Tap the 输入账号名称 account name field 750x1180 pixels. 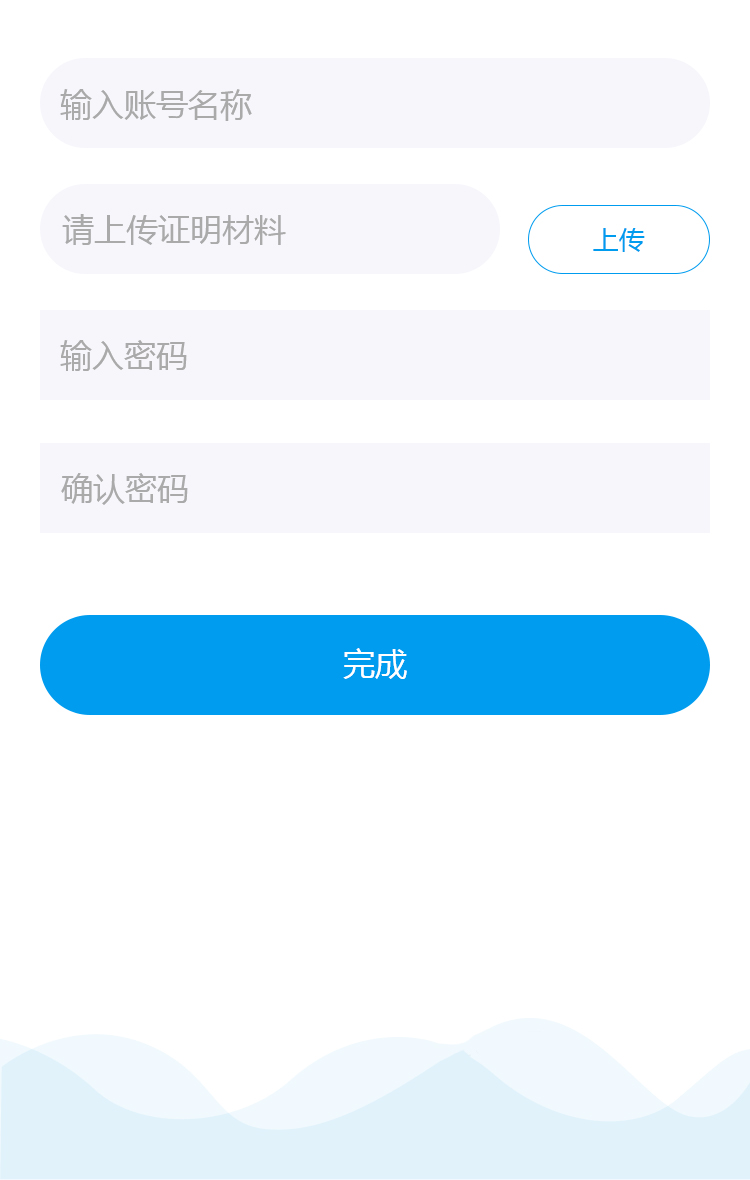point(375,103)
